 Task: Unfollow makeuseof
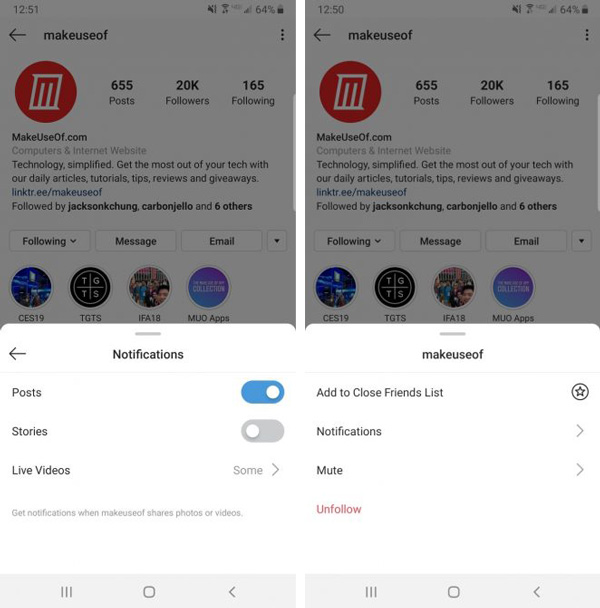(x=339, y=509)
